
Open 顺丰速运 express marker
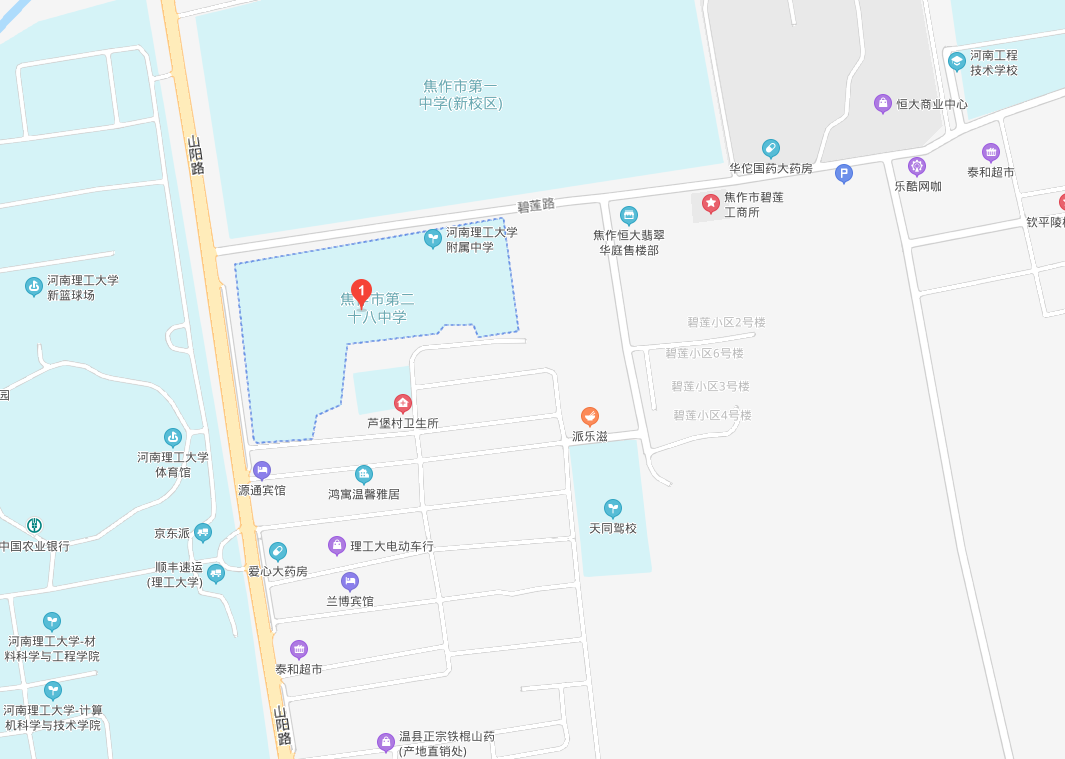tap(216, 573)
